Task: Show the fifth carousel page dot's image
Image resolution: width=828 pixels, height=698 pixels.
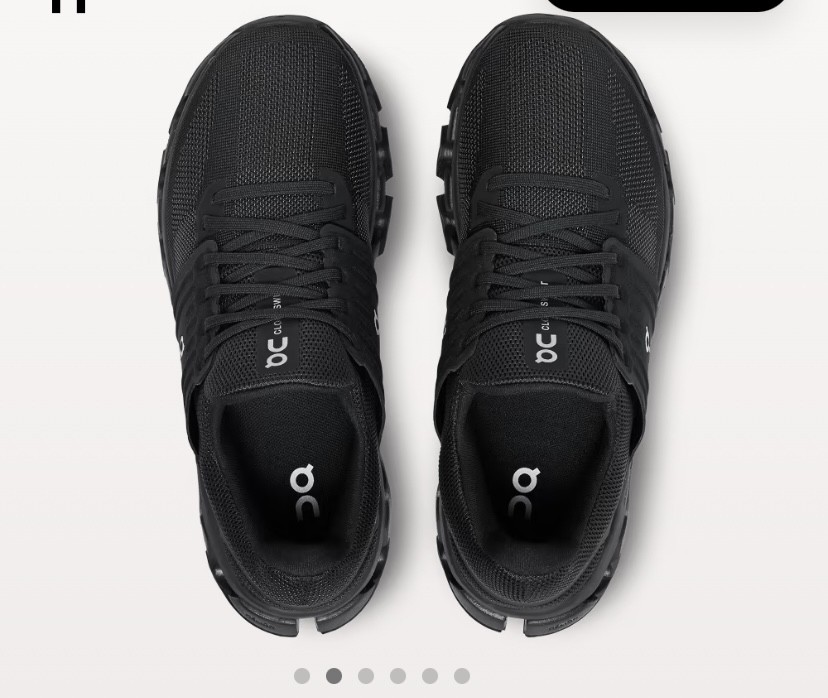Action: pyautogui.click(x=430, y=676)
